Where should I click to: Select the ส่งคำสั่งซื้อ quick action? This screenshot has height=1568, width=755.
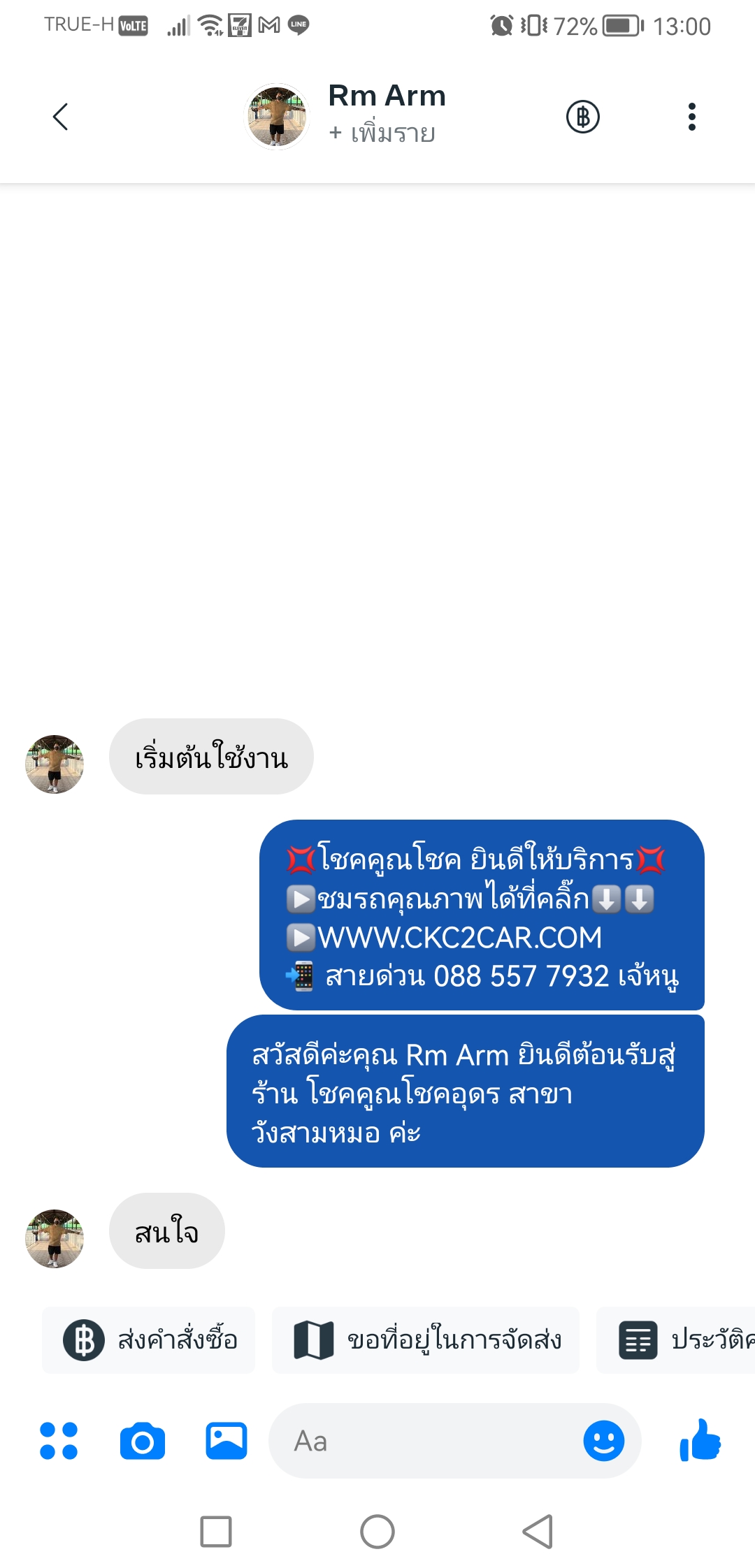click(x=149, y=1340)
